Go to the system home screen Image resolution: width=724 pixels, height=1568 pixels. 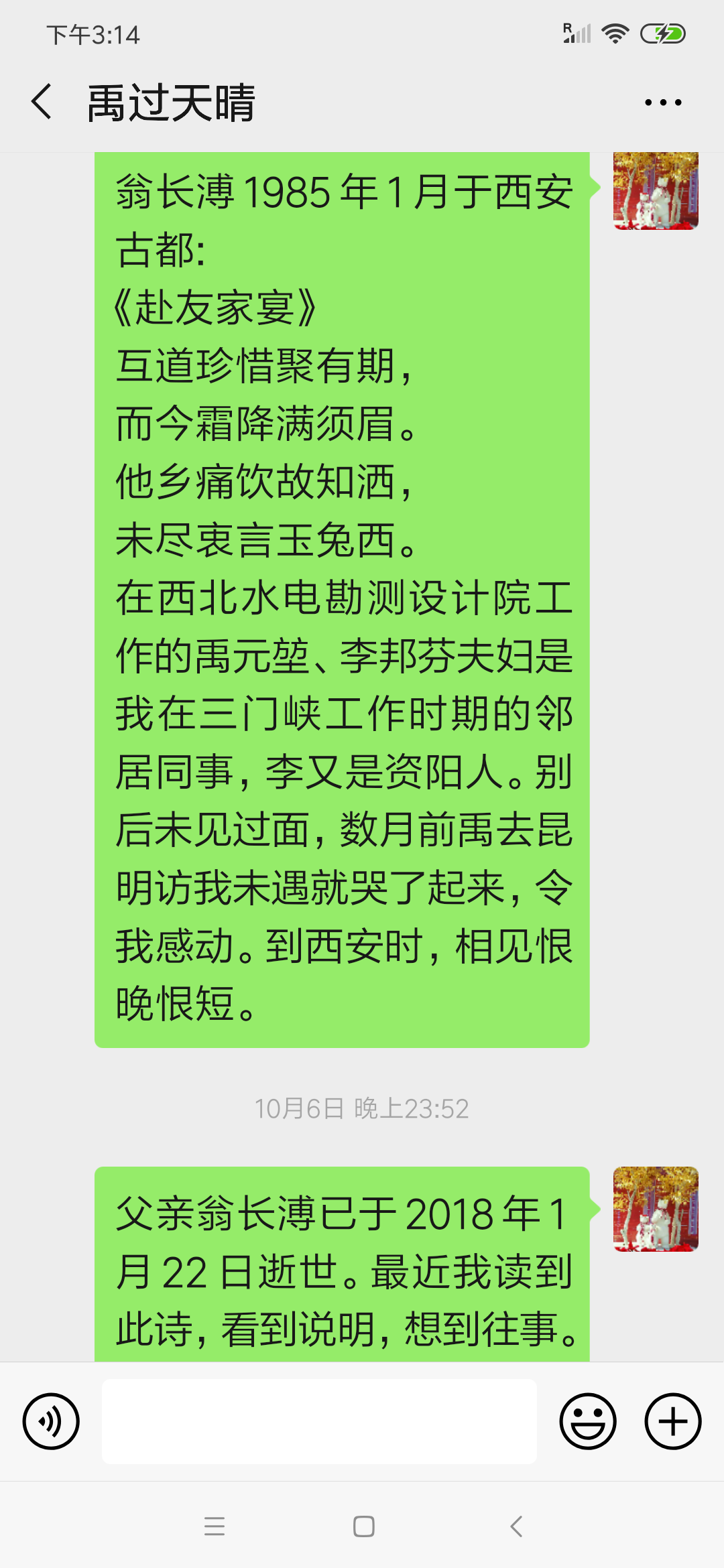363,1526
